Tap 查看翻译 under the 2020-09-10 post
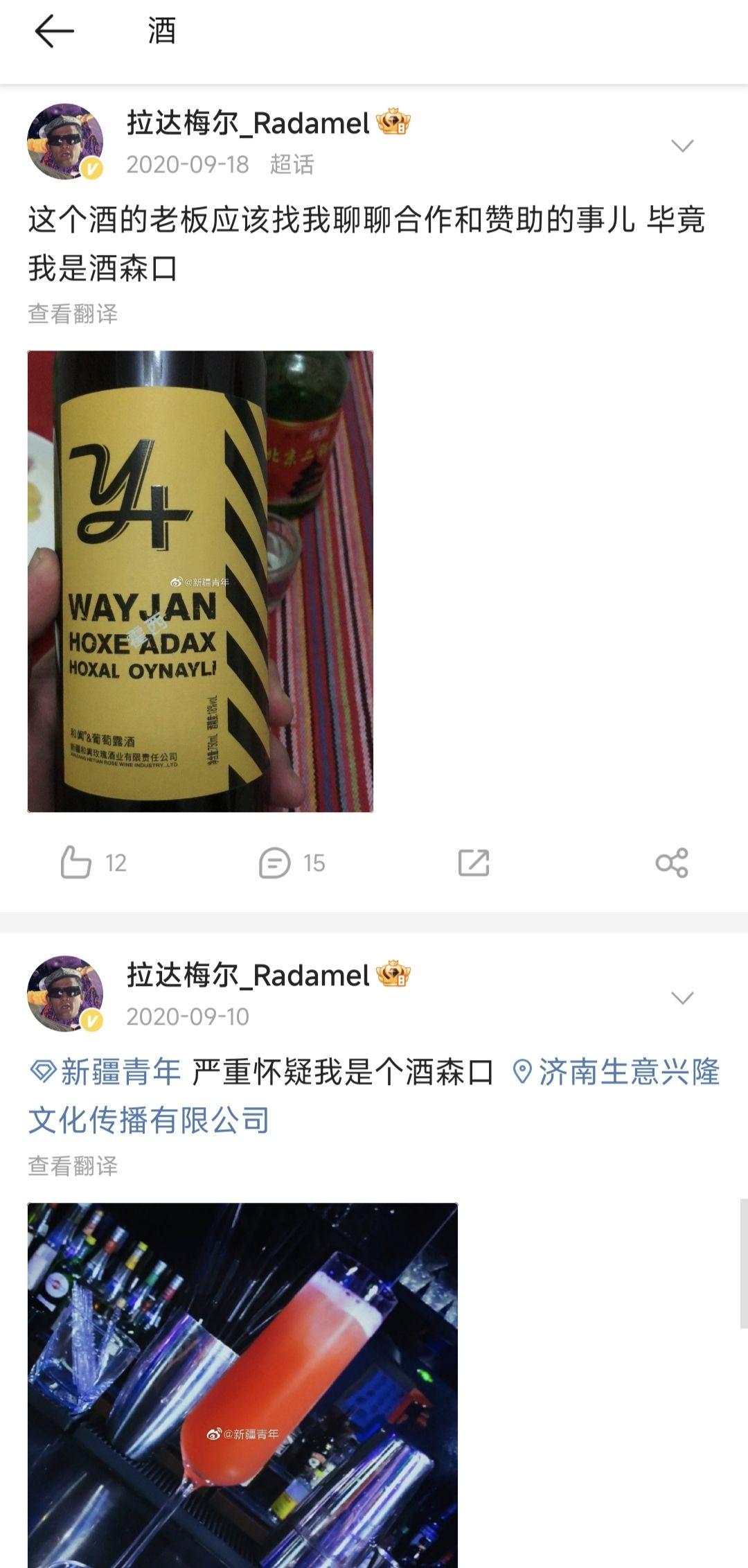Viewport: 748px width, 1568px height. 73,1166
